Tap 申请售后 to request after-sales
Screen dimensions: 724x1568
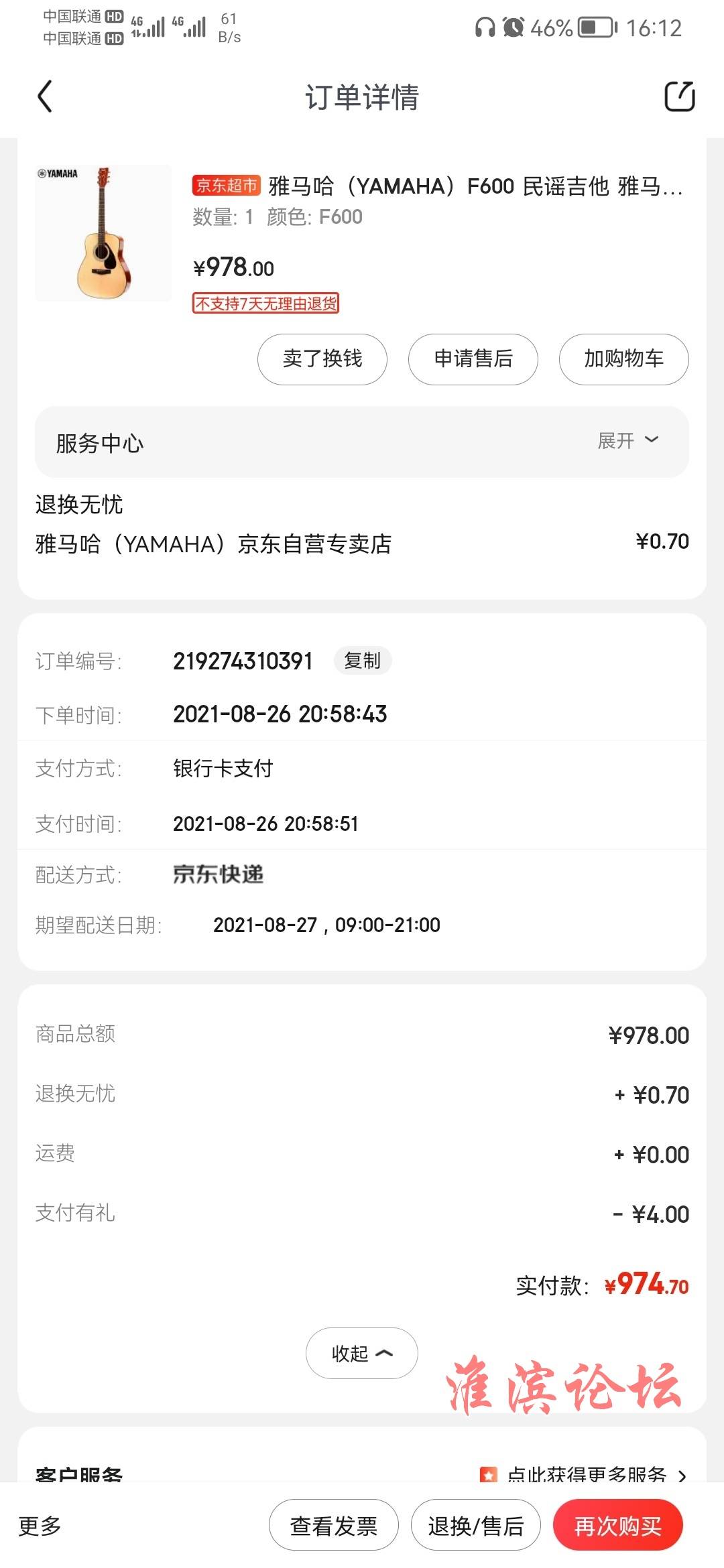pos(473,359)
